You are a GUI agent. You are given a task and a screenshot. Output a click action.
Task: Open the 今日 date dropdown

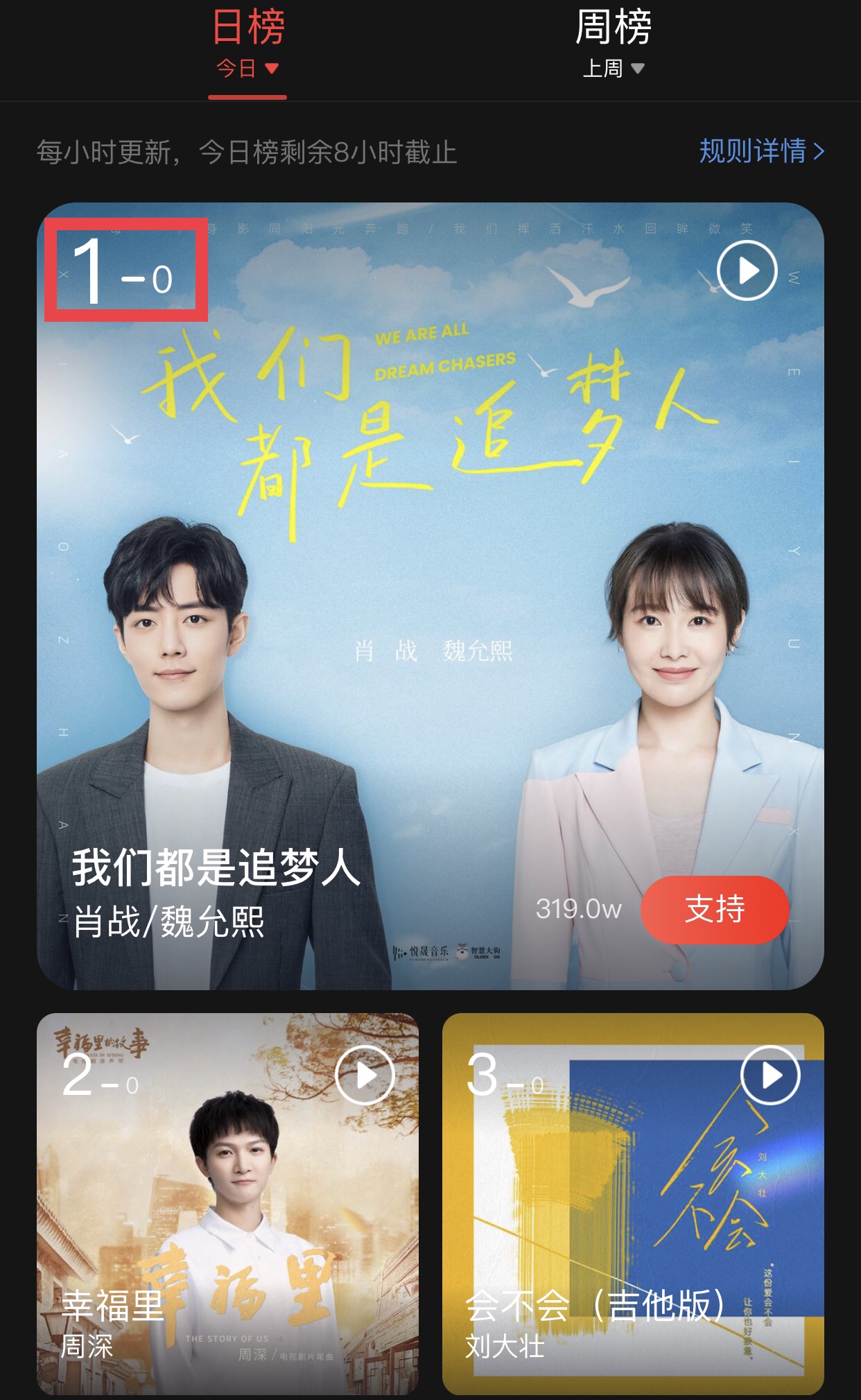tap(246, 68)
